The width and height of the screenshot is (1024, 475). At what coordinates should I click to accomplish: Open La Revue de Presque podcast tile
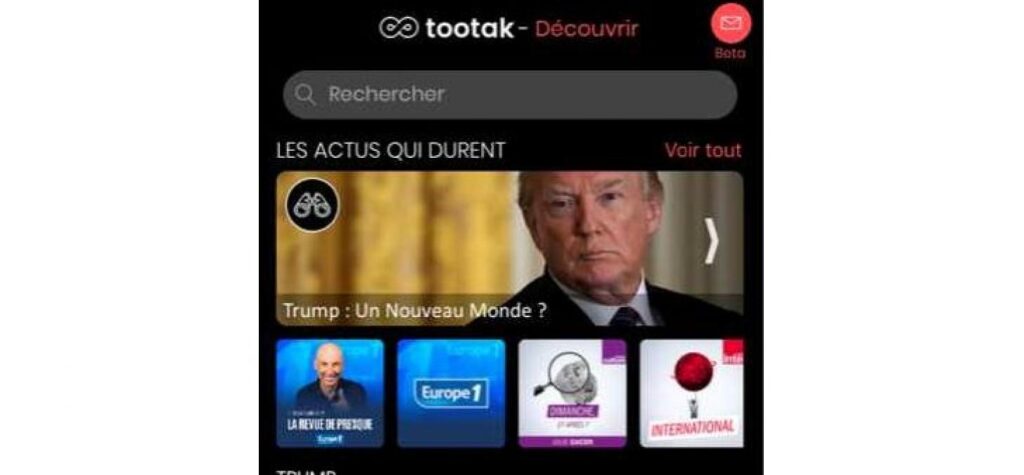click(330, 393)
